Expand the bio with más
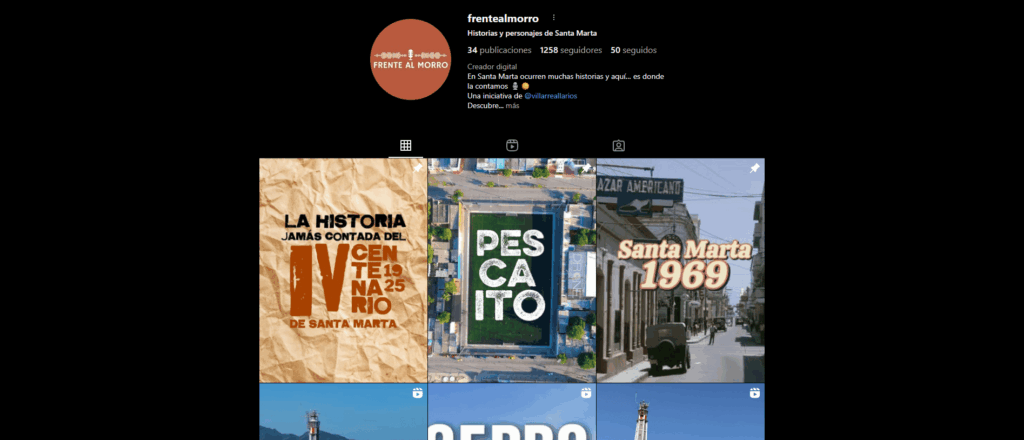This screenshot has height=440, width=1024. coord(512,105)
